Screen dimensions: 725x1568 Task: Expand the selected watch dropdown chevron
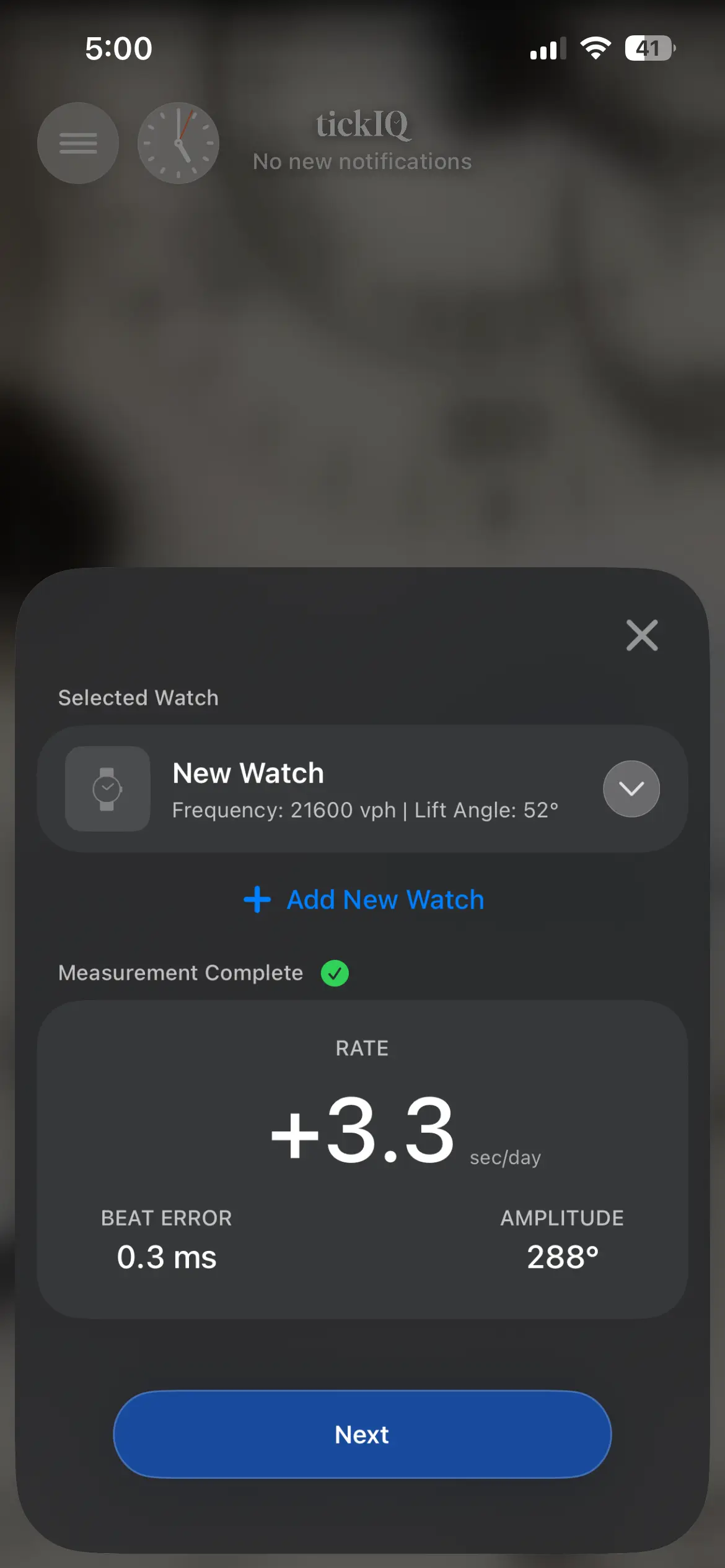coord(631,789)
